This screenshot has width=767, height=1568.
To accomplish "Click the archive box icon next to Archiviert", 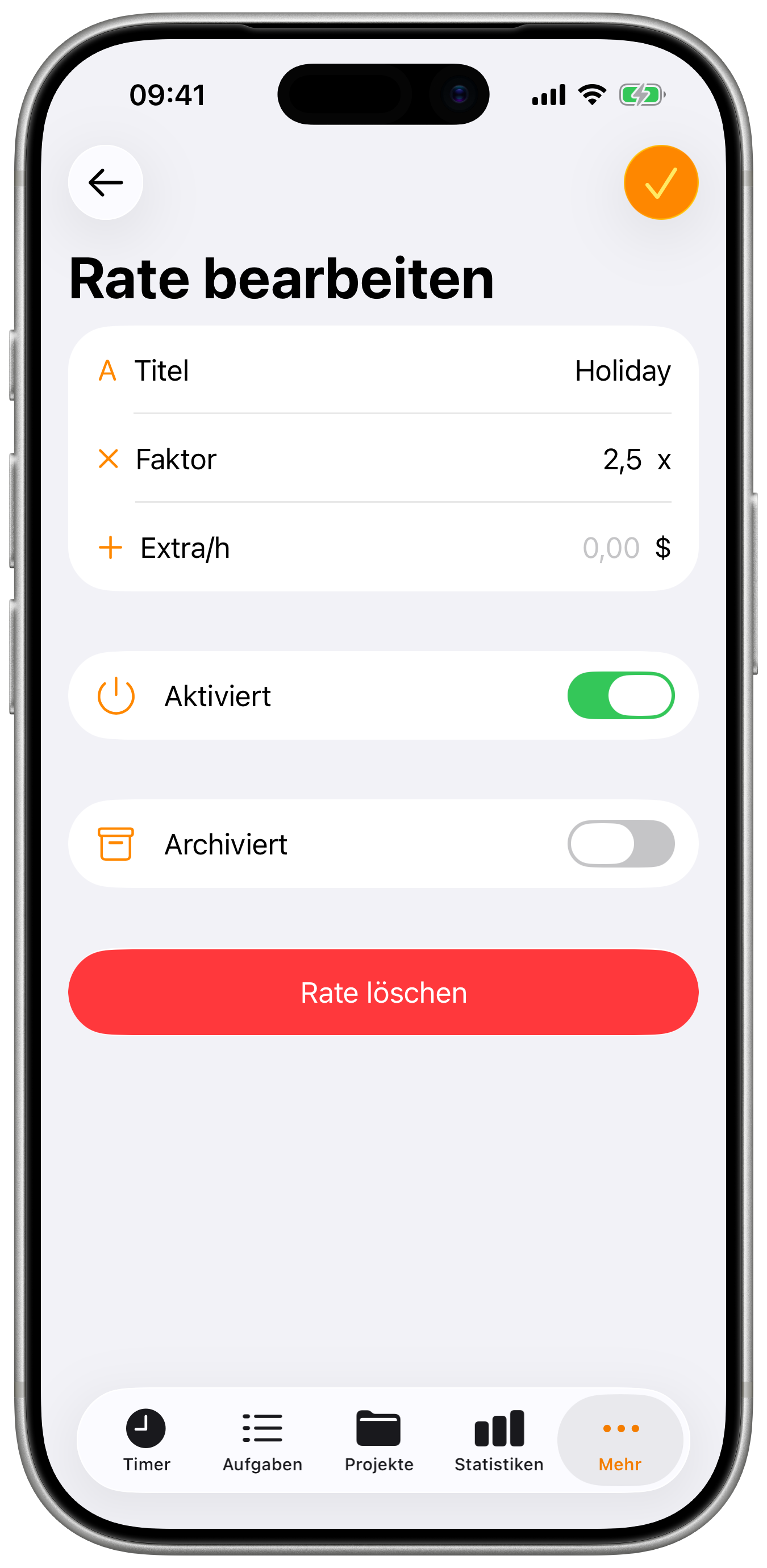I will click(116, 844).
